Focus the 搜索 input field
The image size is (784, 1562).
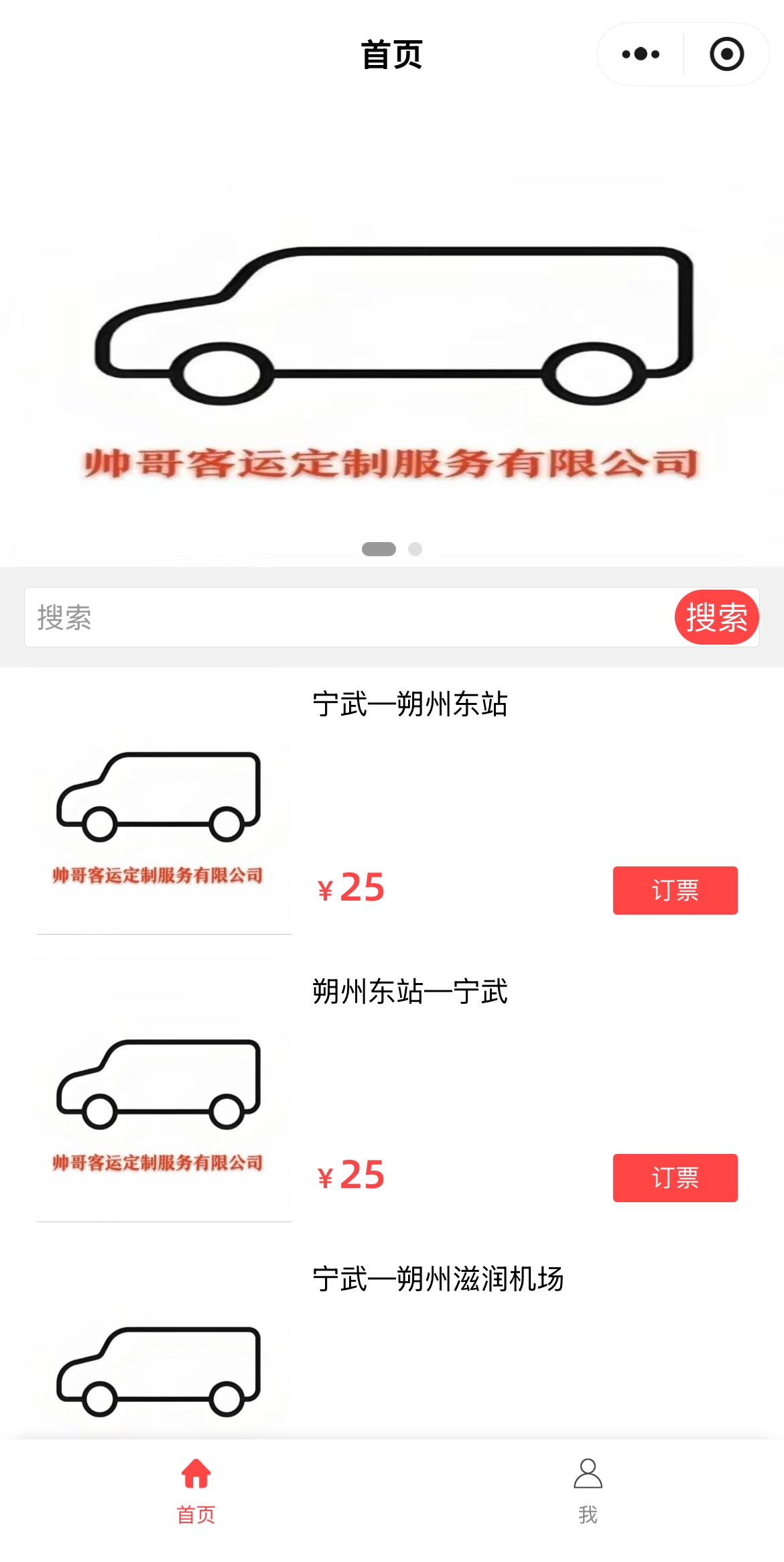(348, 617)
